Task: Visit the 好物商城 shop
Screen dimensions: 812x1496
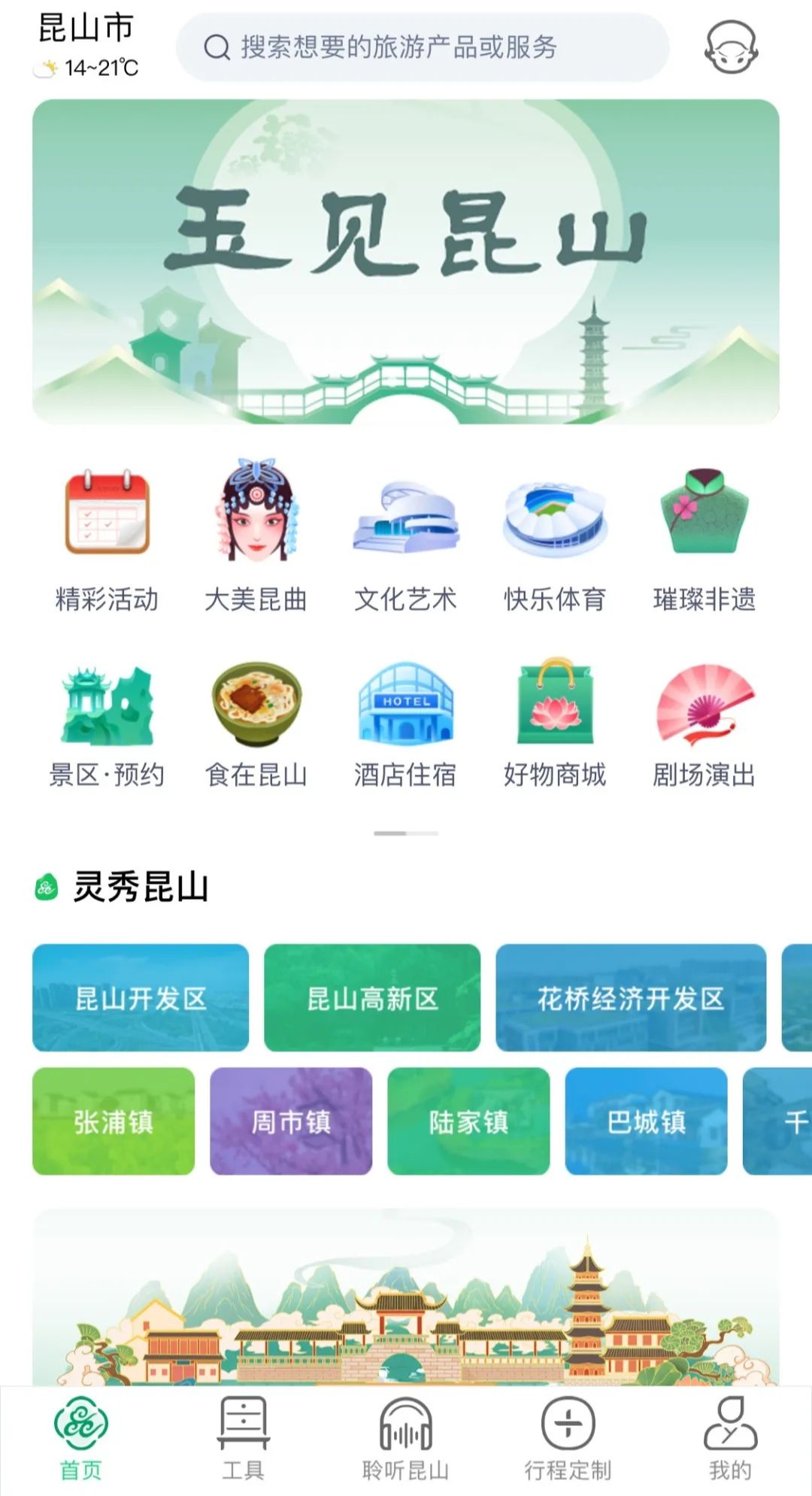Action: pyautogui.click(x=554, y=722)
